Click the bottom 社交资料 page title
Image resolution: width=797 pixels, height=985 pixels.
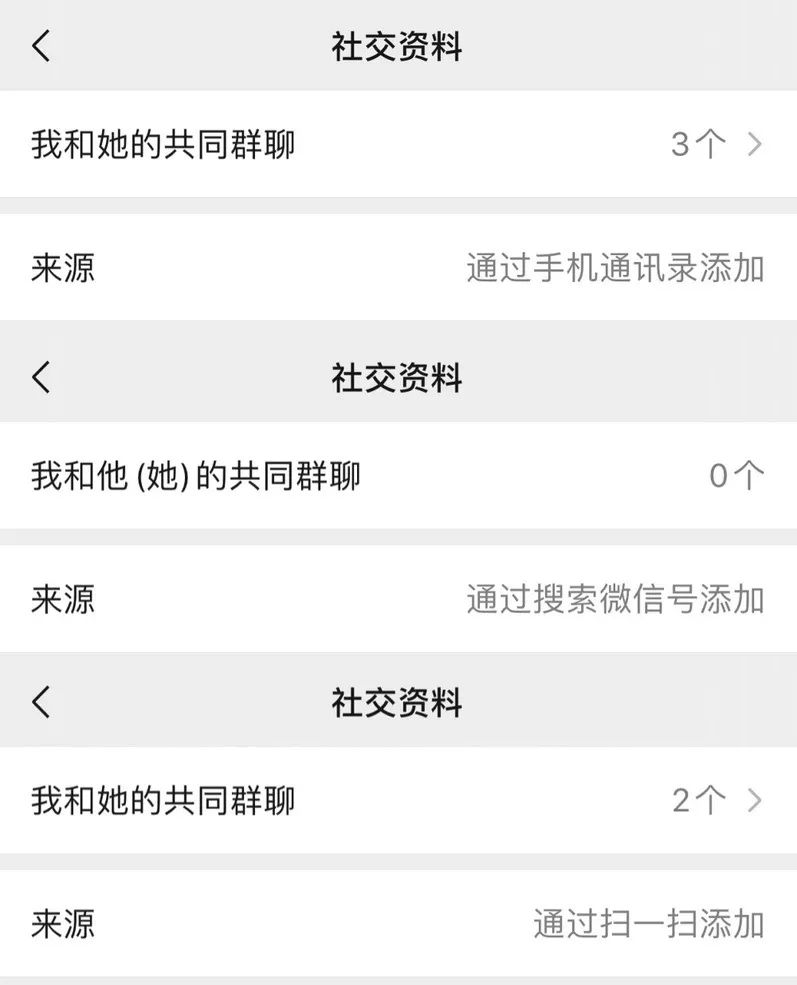coord(397,703)
